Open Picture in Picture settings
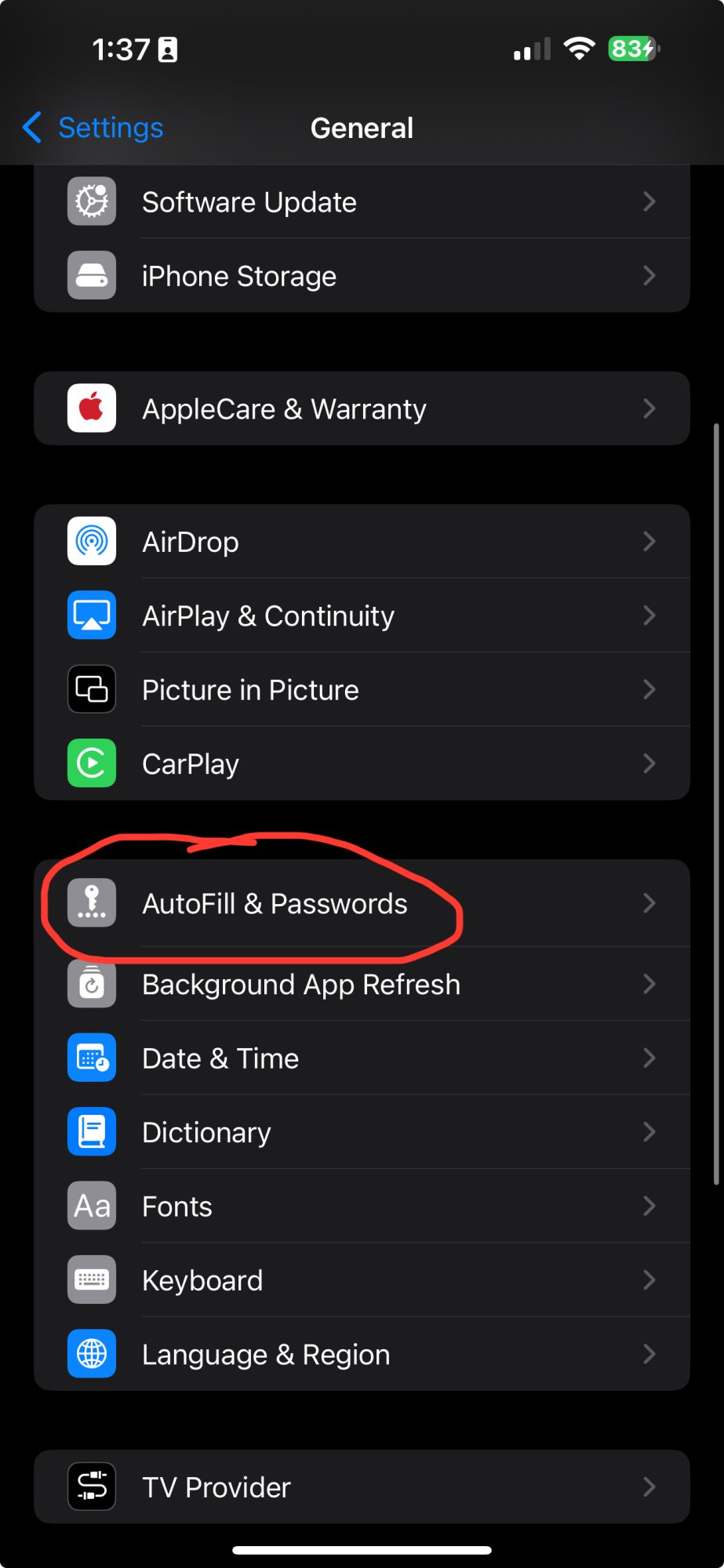 coord(361,690)
